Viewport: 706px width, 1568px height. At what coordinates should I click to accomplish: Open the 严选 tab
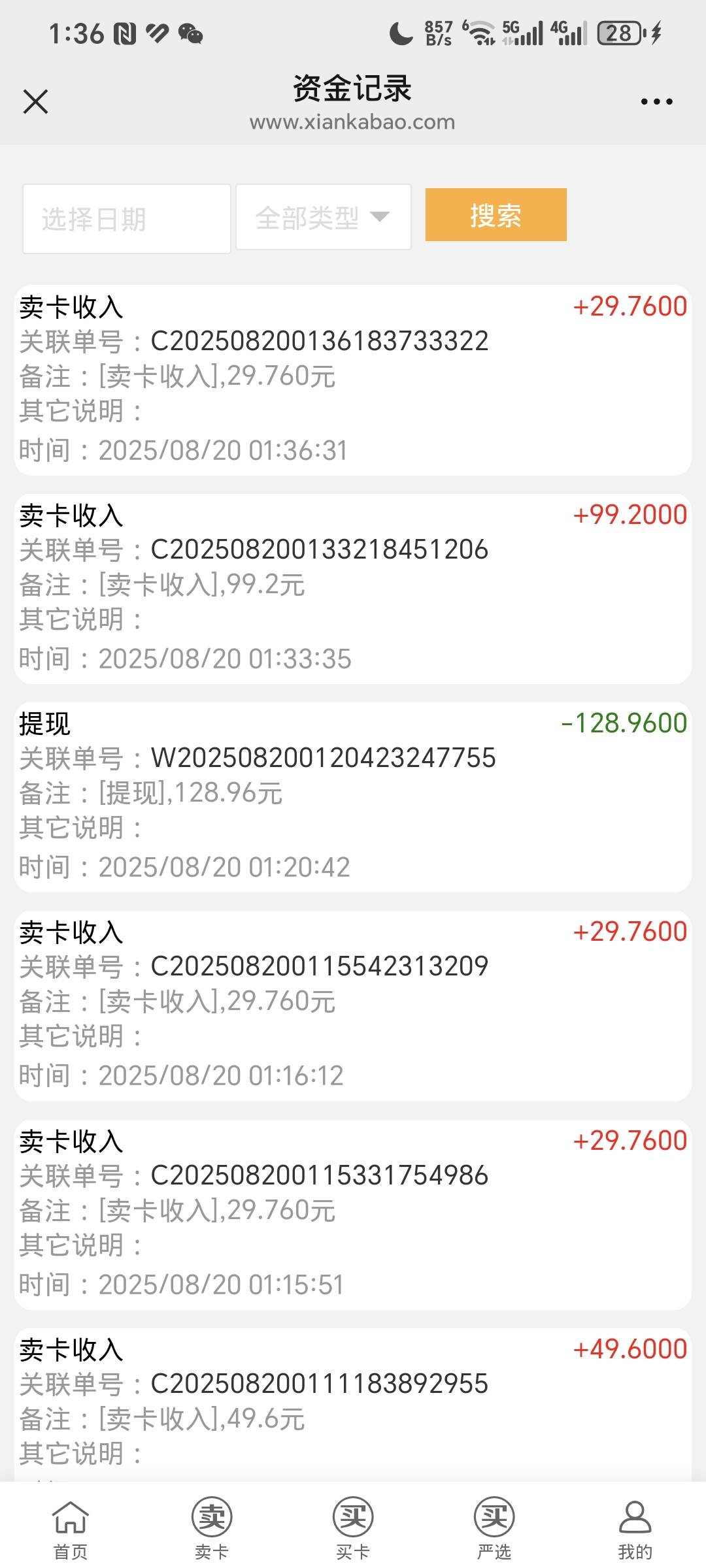(x=494, y=1529)
